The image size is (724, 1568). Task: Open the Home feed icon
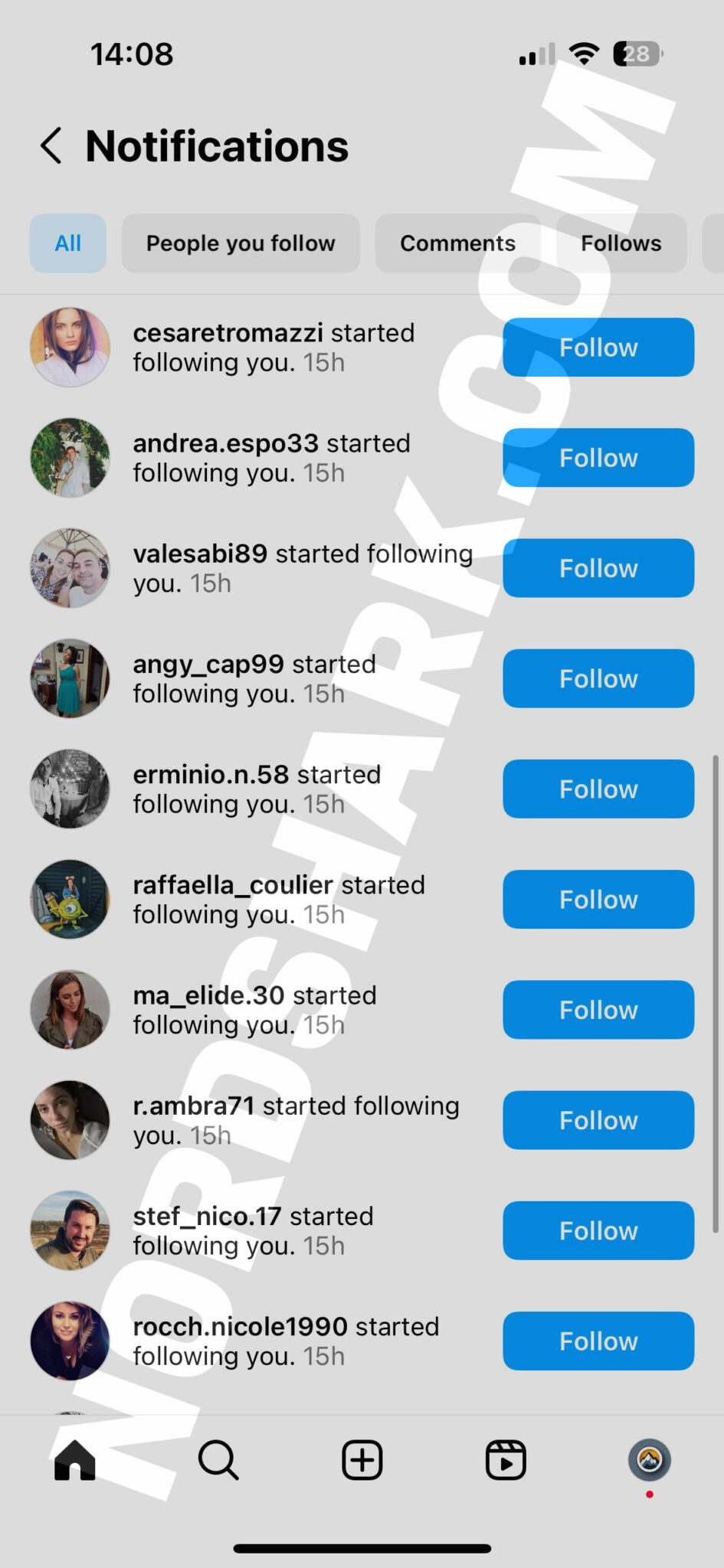click(74, 1459)
